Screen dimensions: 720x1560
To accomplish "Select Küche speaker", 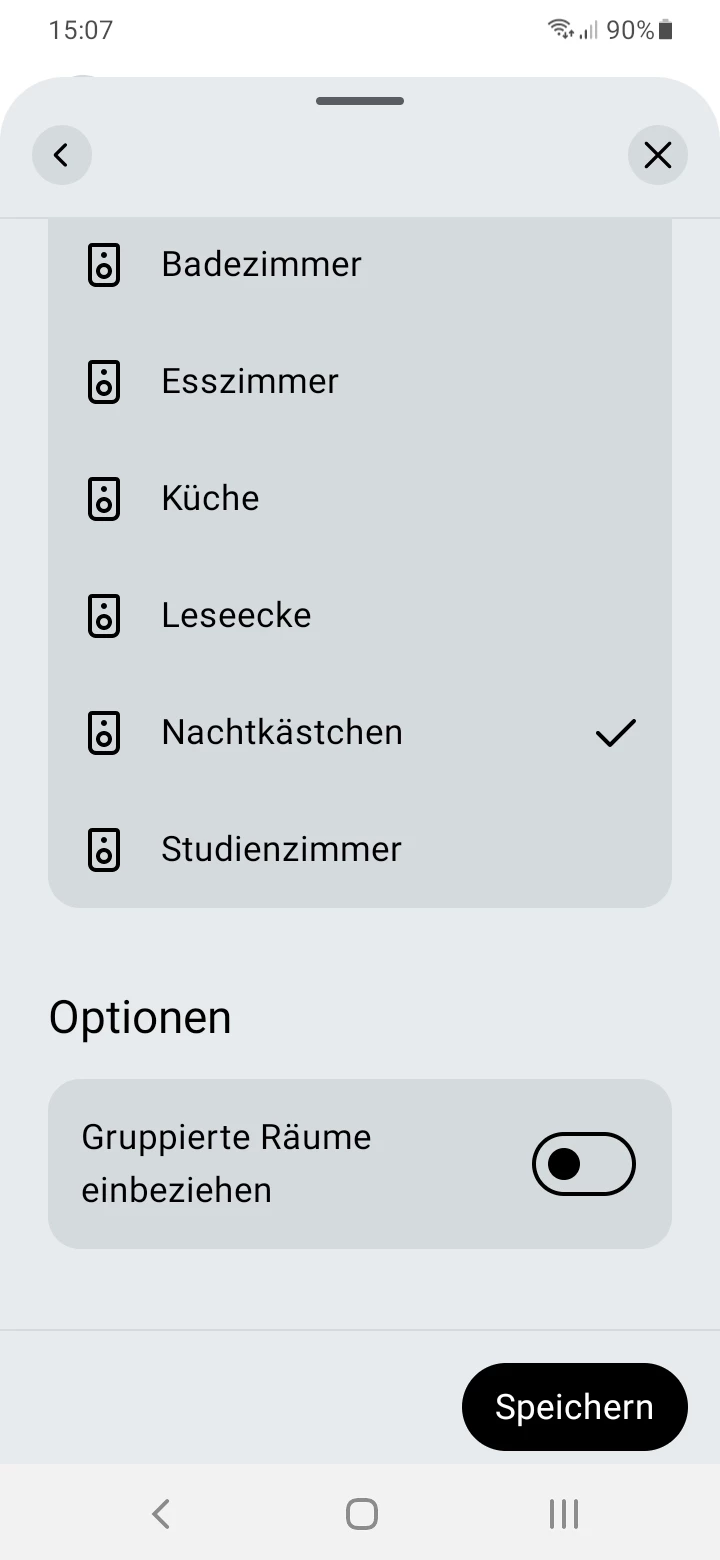I will (x=359, y=498).
